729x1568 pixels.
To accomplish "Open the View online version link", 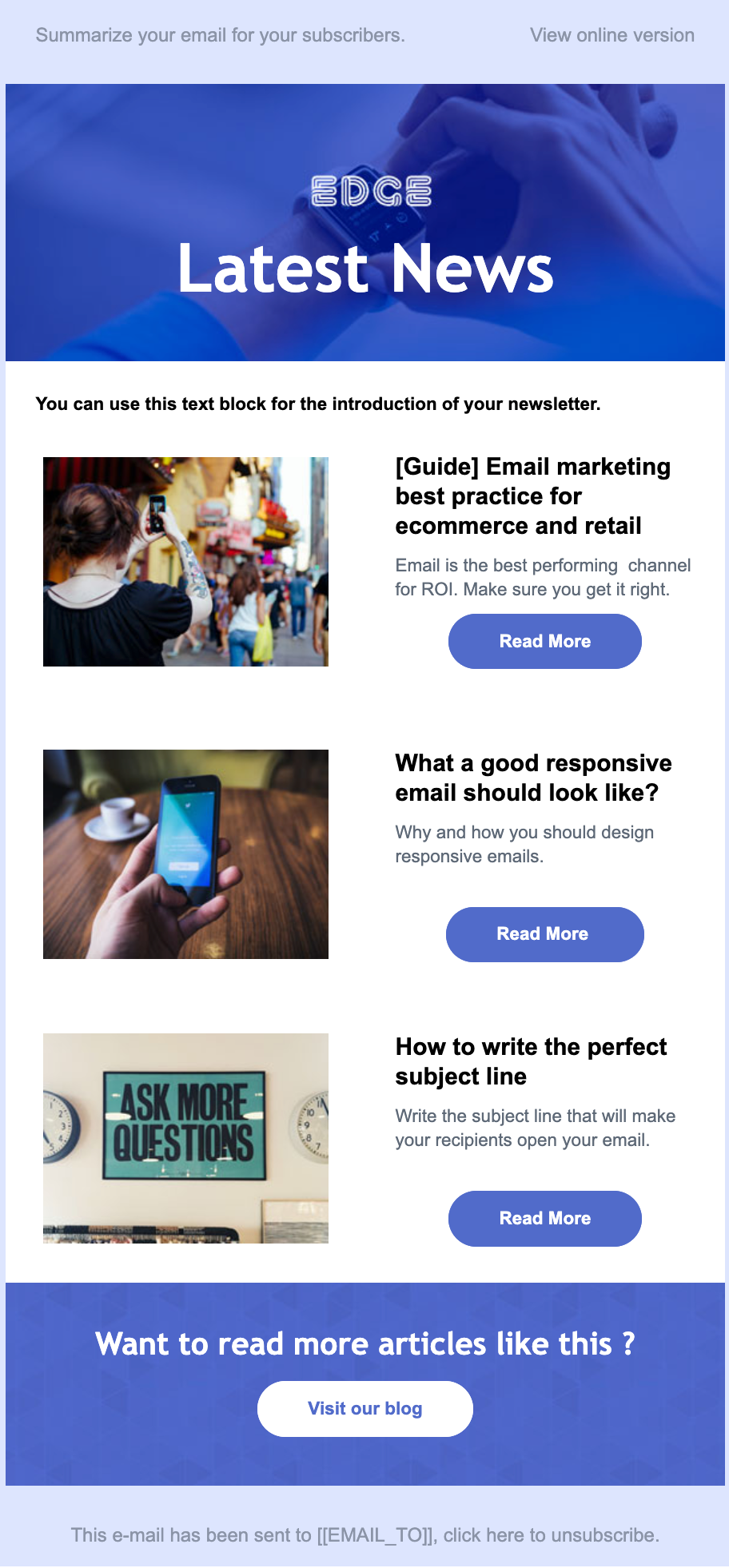I will [x=611, y=35].
